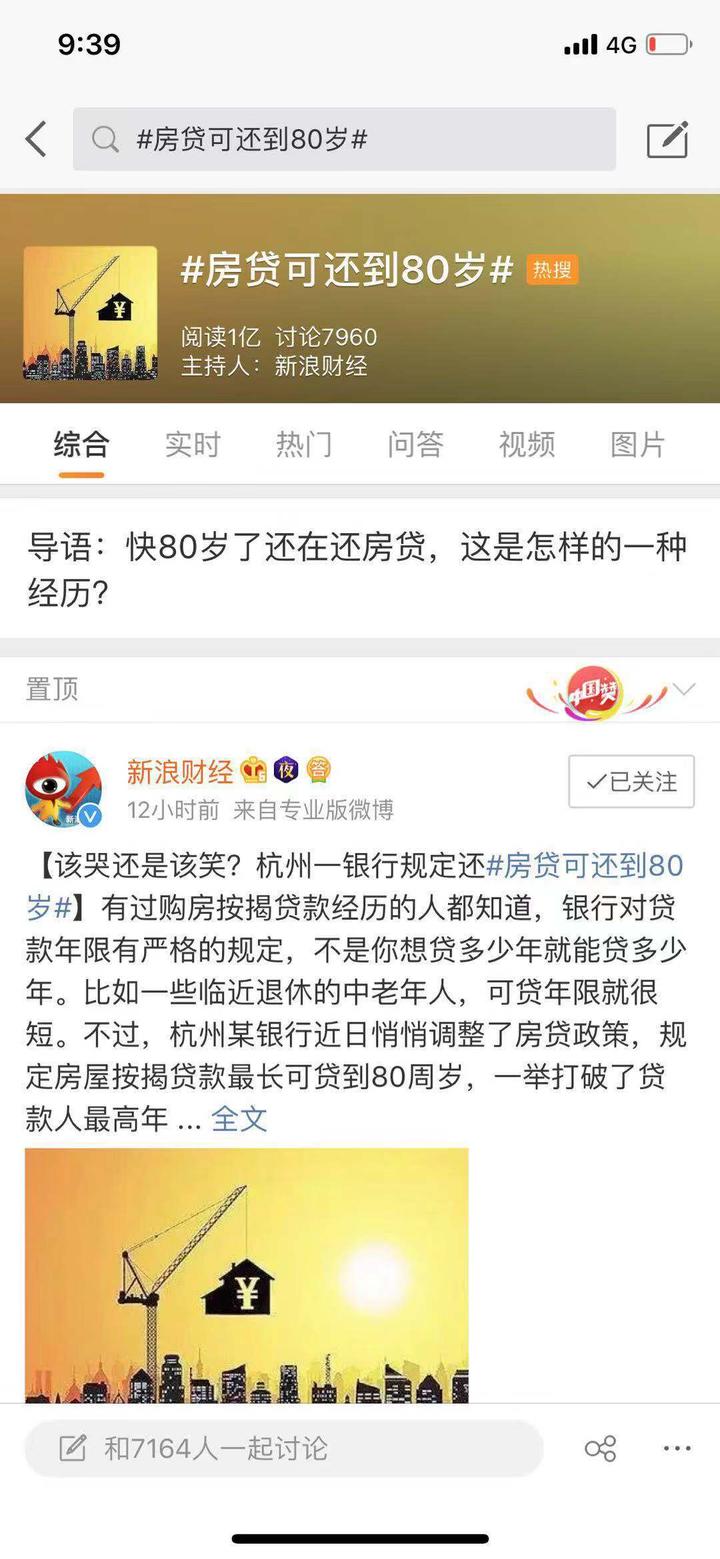
Task: Go back with the top-left arrow
Action: click(36, 139)
